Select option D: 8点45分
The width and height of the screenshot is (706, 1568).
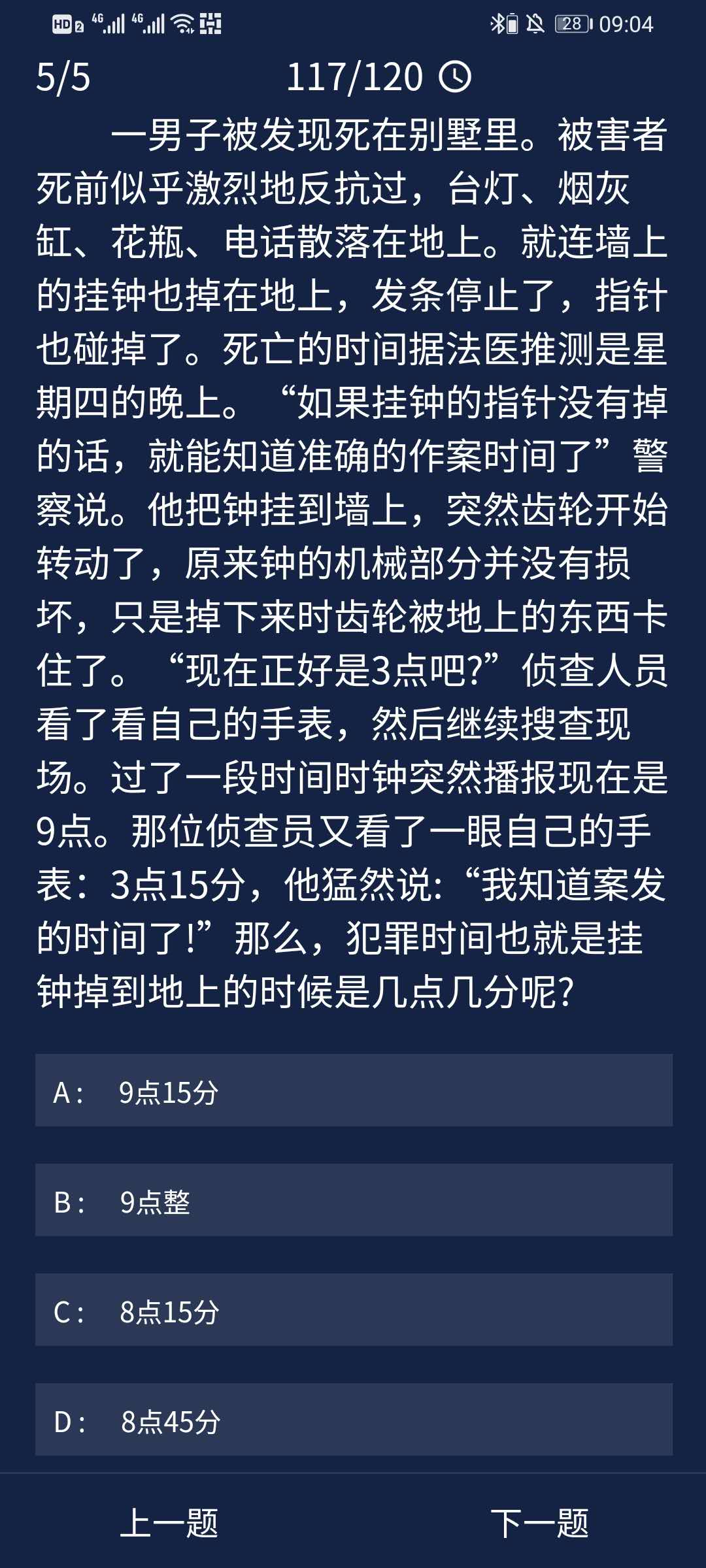point(353,1420)
